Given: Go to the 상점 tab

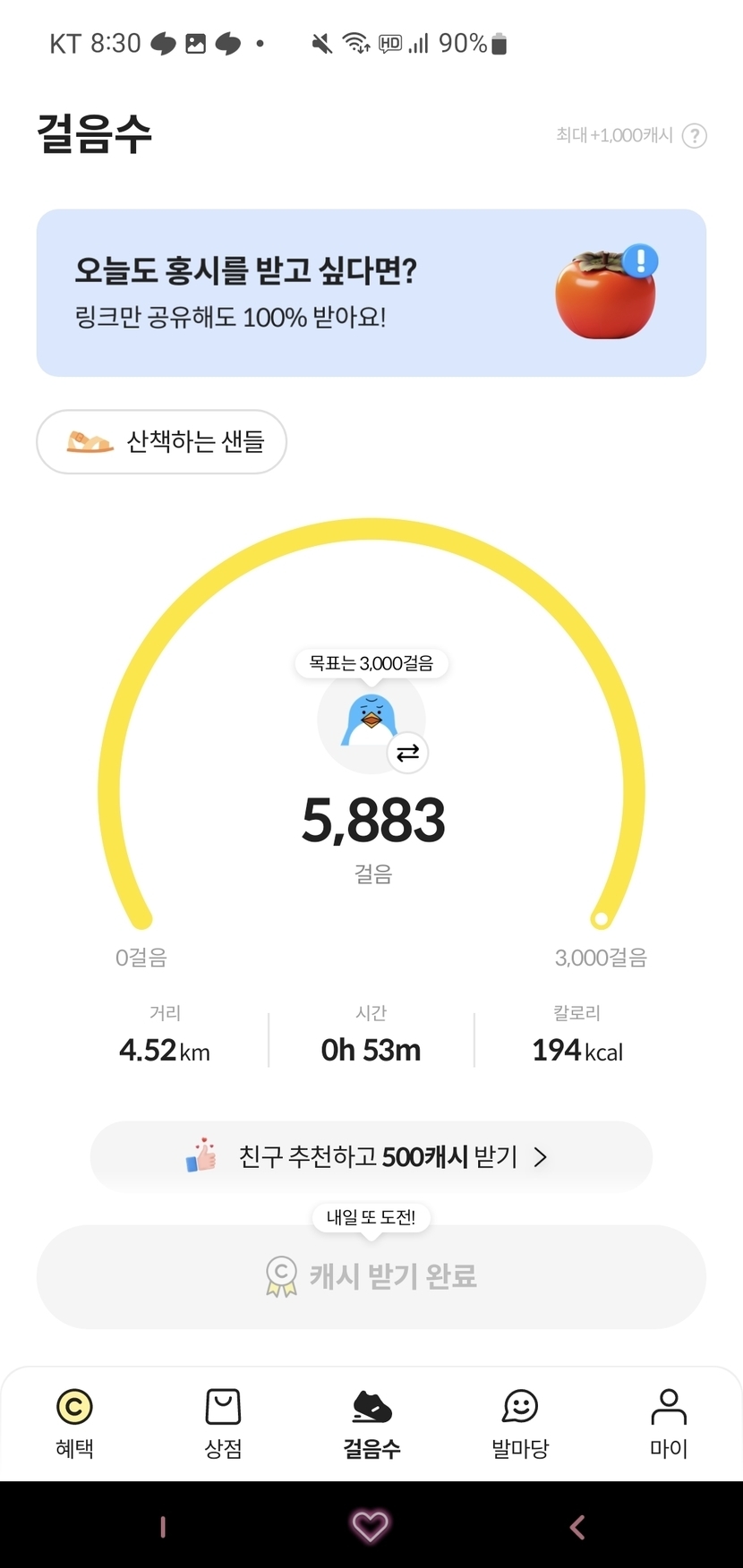Looking at the screenshot, I should point(223,1423).
